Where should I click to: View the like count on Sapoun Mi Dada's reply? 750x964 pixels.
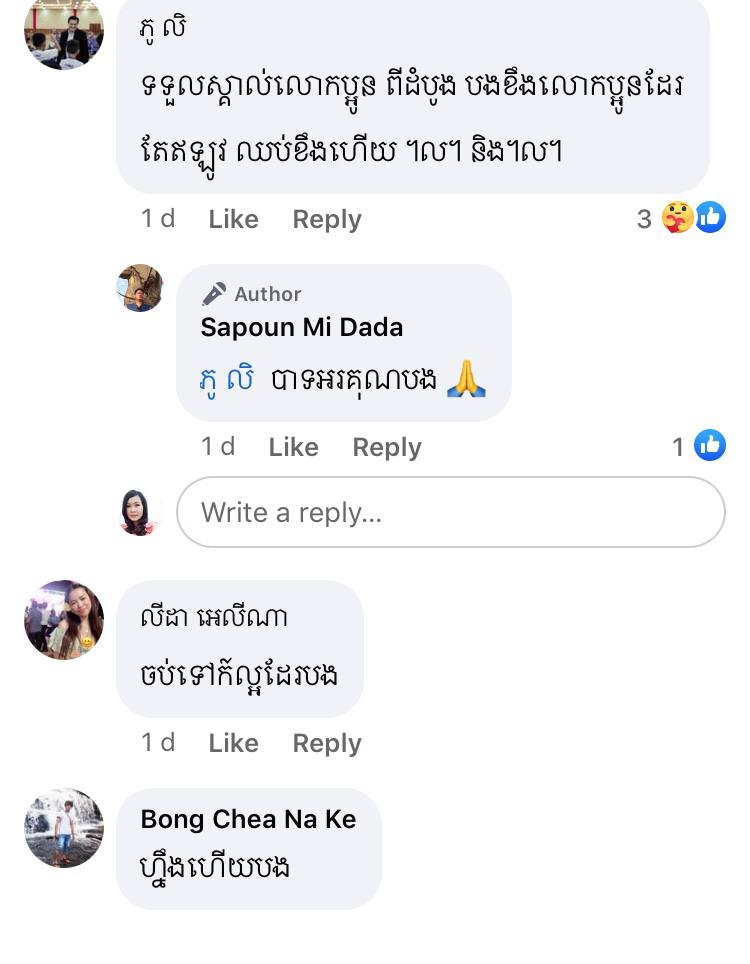(699, 445)
